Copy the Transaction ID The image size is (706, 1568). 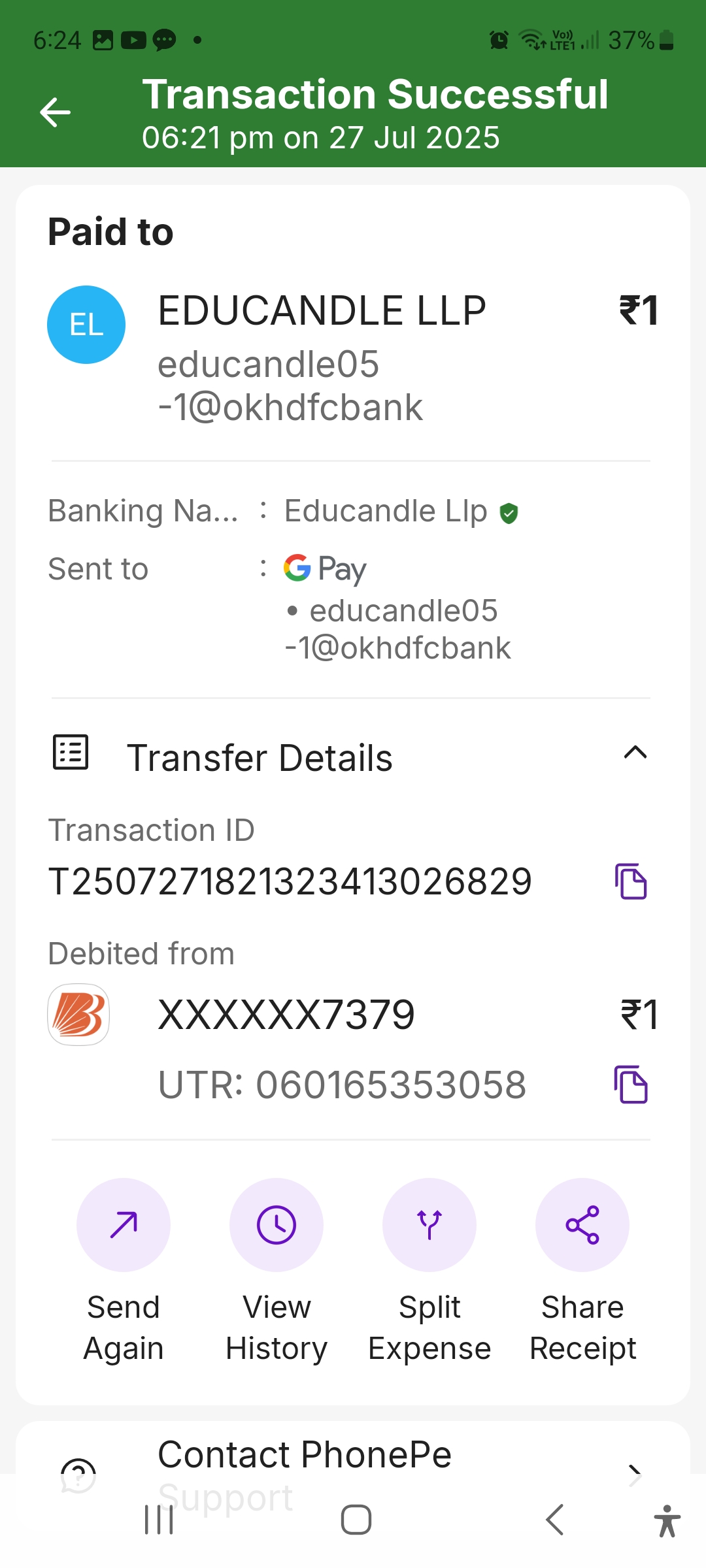click(631, 881)
